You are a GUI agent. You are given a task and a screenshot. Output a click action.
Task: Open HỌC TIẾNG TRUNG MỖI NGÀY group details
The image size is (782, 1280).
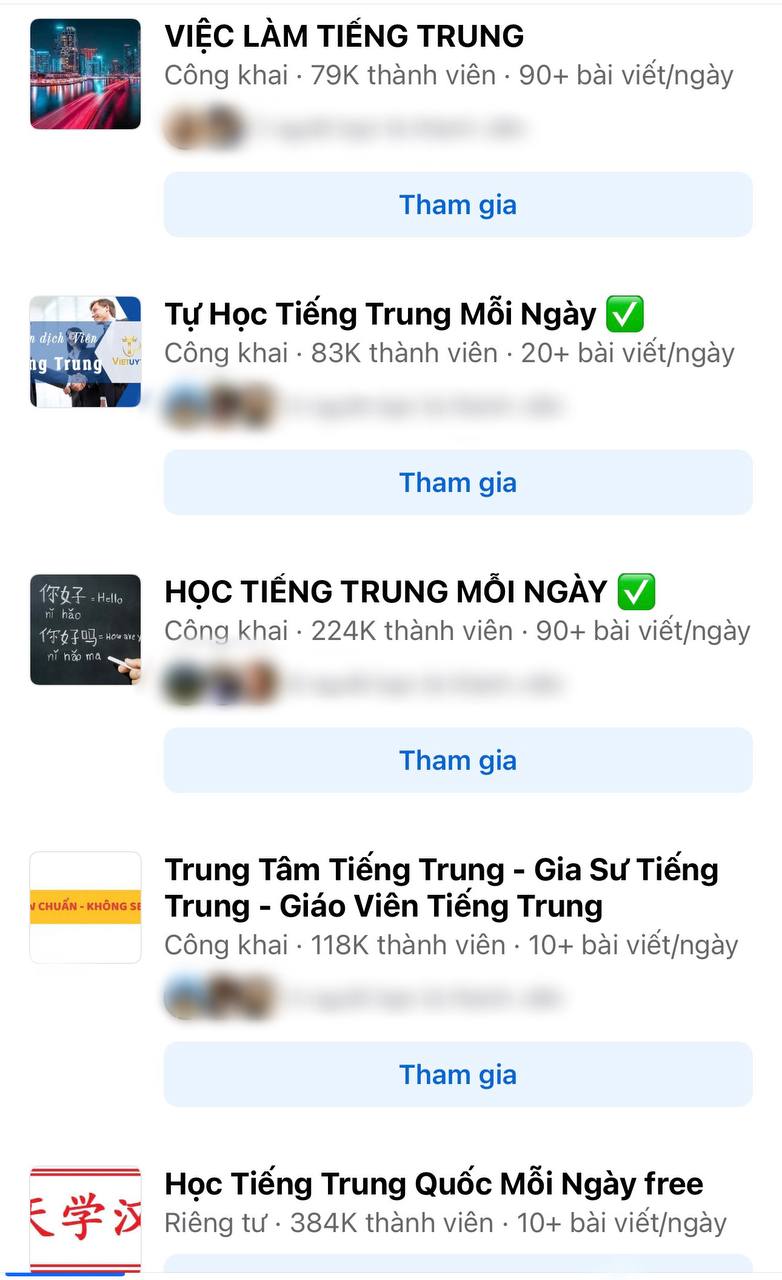pos(386,593)
